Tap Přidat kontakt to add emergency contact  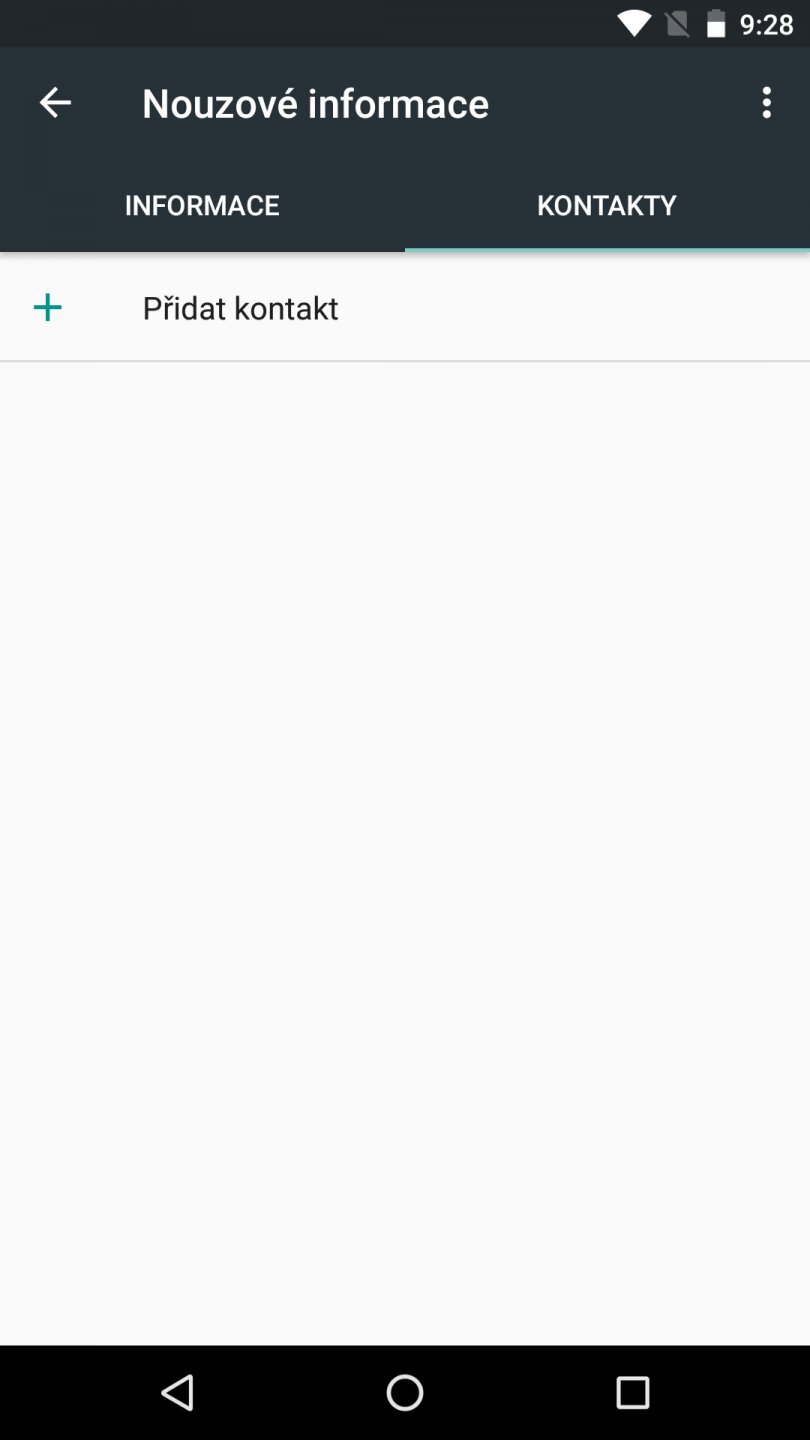coord(240,307)
